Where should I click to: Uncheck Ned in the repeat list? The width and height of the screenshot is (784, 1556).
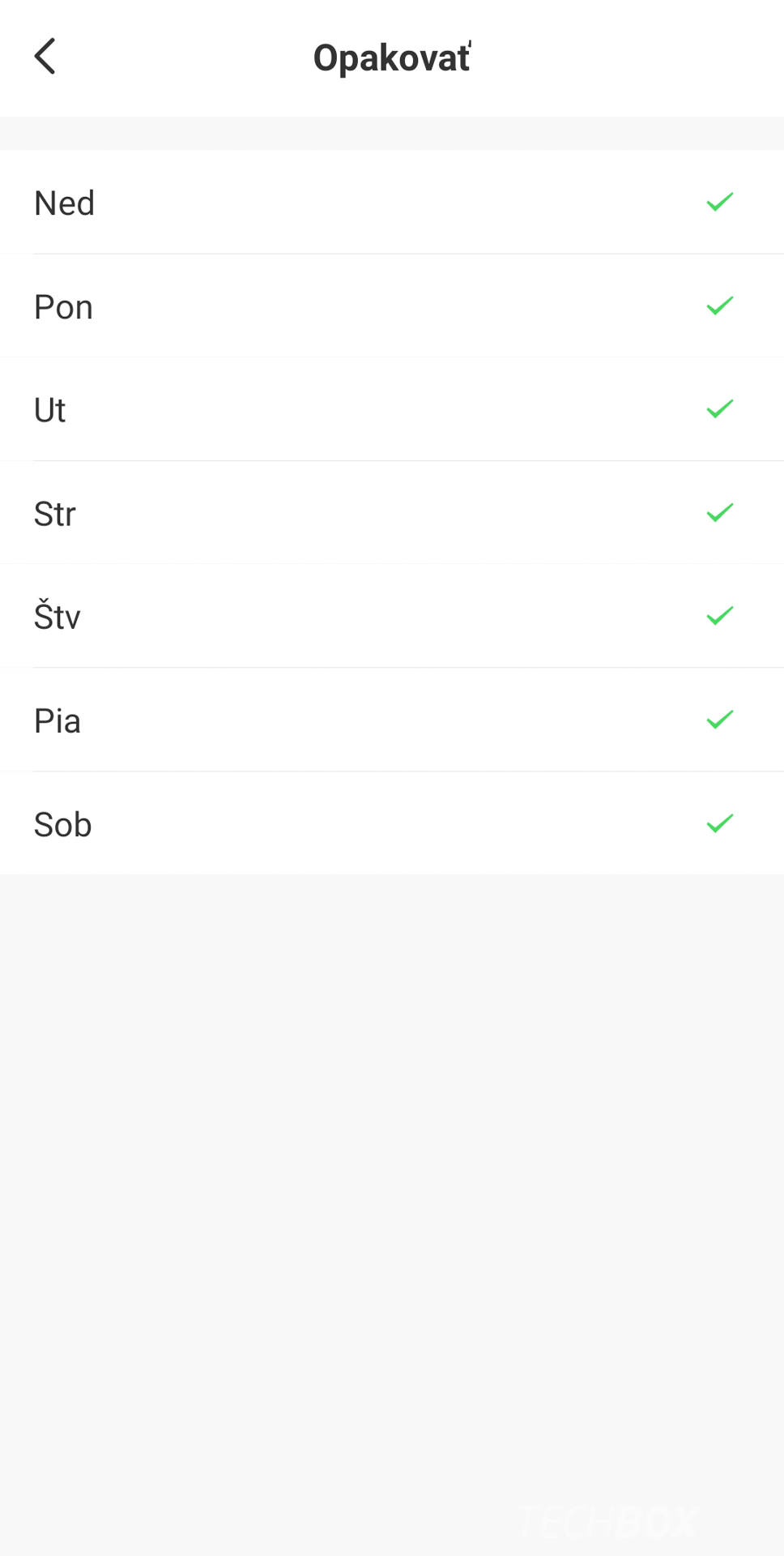392,202
